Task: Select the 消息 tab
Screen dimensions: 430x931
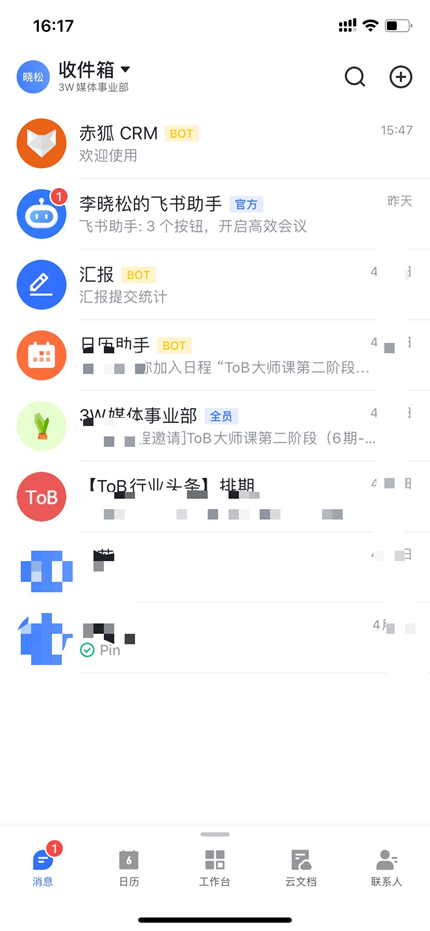Action: click(x=43, y=866)
